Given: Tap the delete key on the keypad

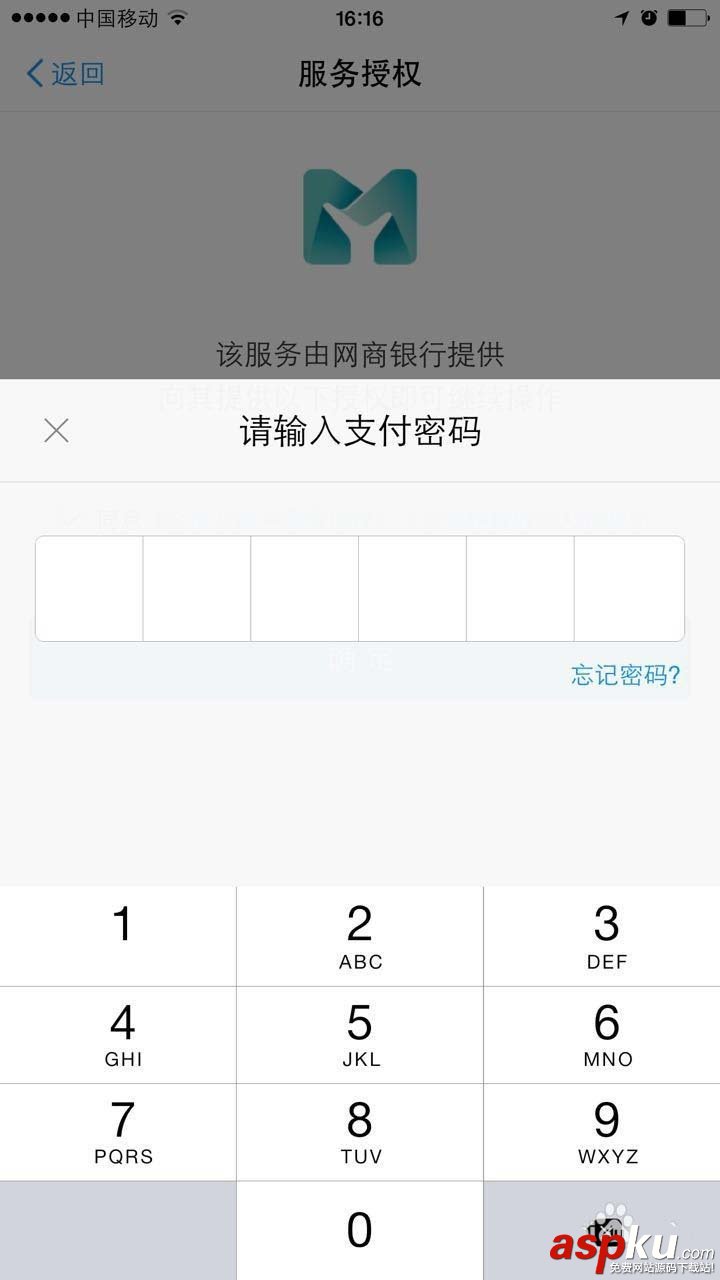Looking at the screenshot, I should point(604,1228).
